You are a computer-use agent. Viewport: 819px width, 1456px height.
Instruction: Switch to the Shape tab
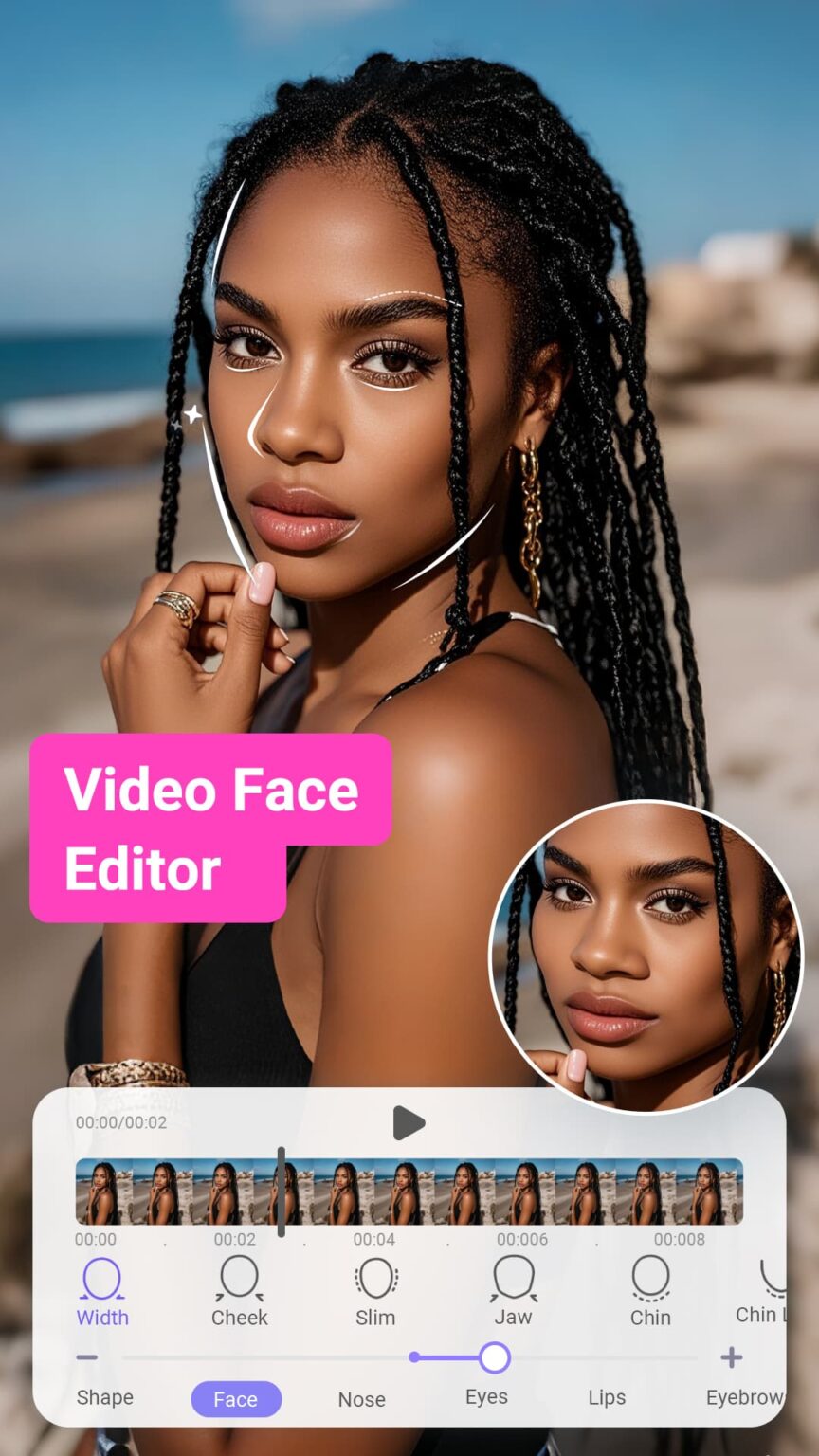click(x=104, y=1397)
